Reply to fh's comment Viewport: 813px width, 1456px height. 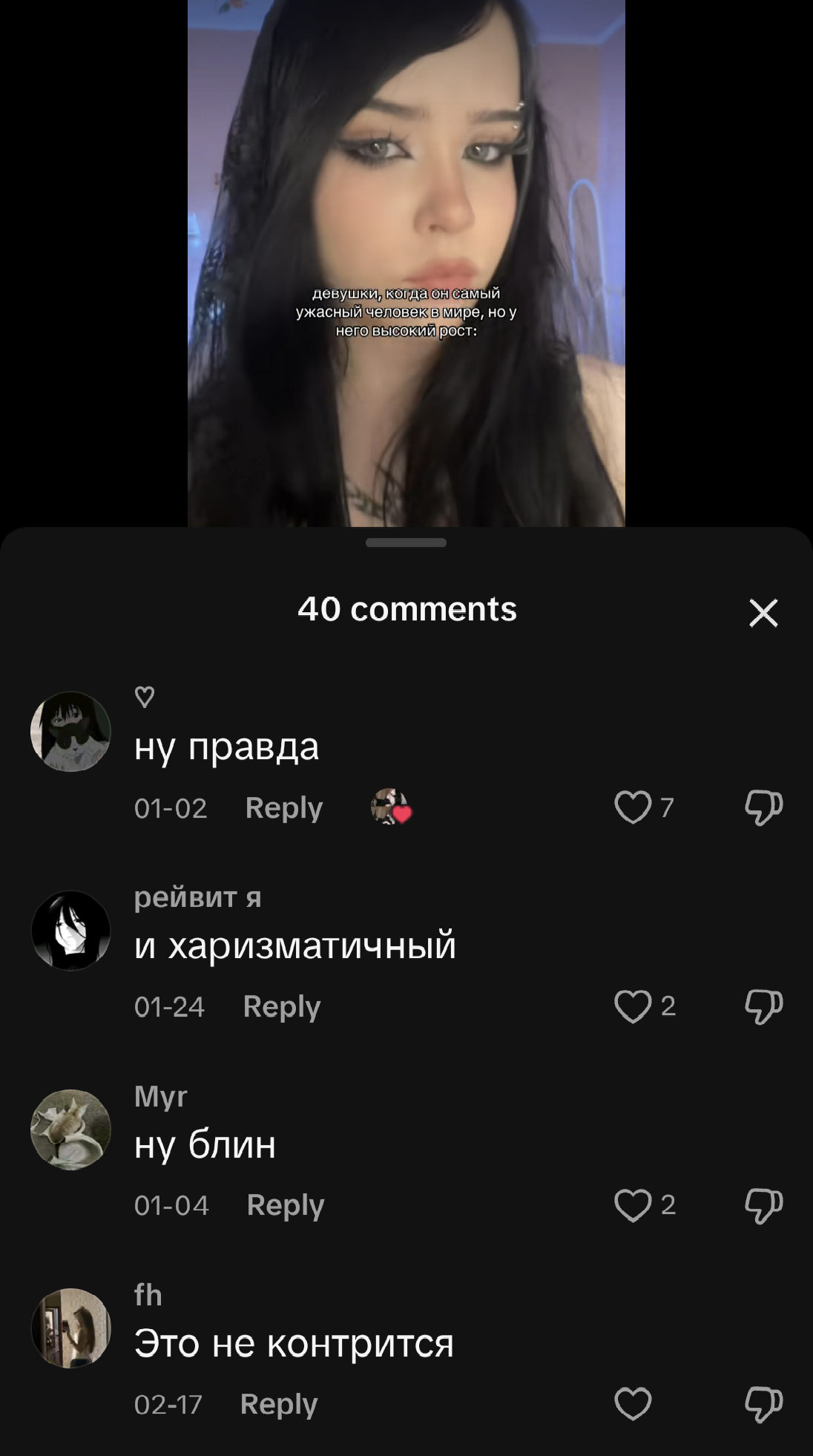278,1404
